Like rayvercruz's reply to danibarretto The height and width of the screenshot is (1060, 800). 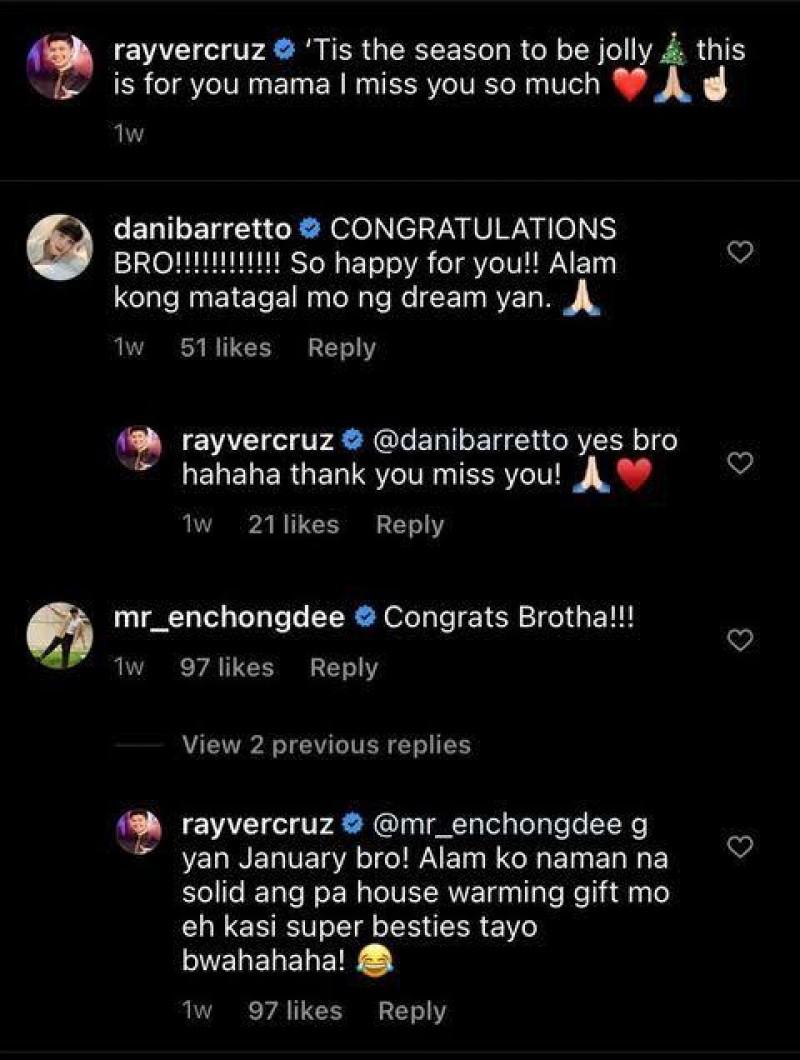click(x=738, y=463)
